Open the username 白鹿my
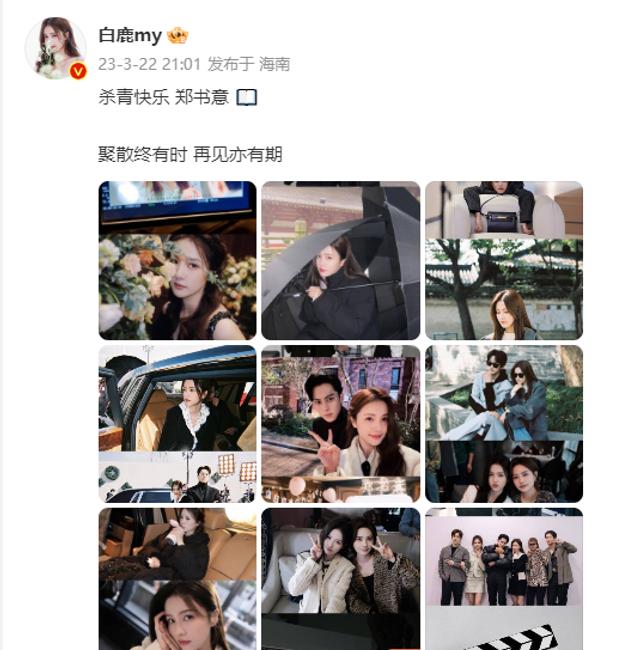 (130, 36)
